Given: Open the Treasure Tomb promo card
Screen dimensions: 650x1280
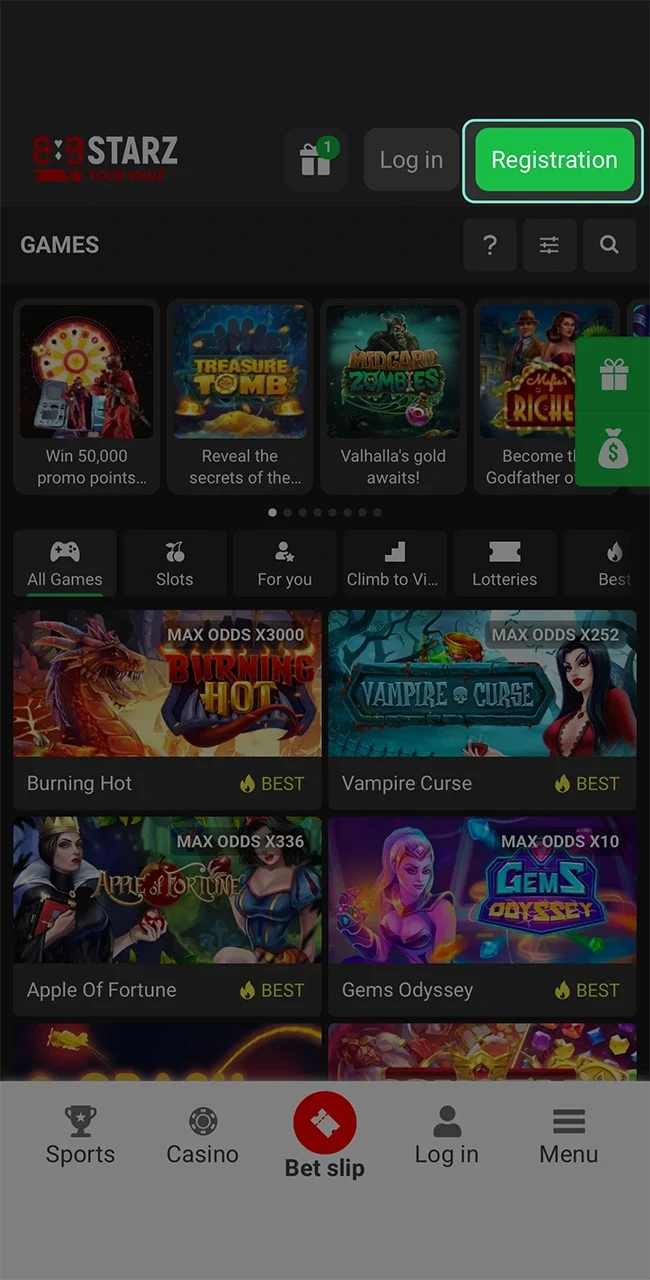Looking at the screenshot, I should coord(240,397).
